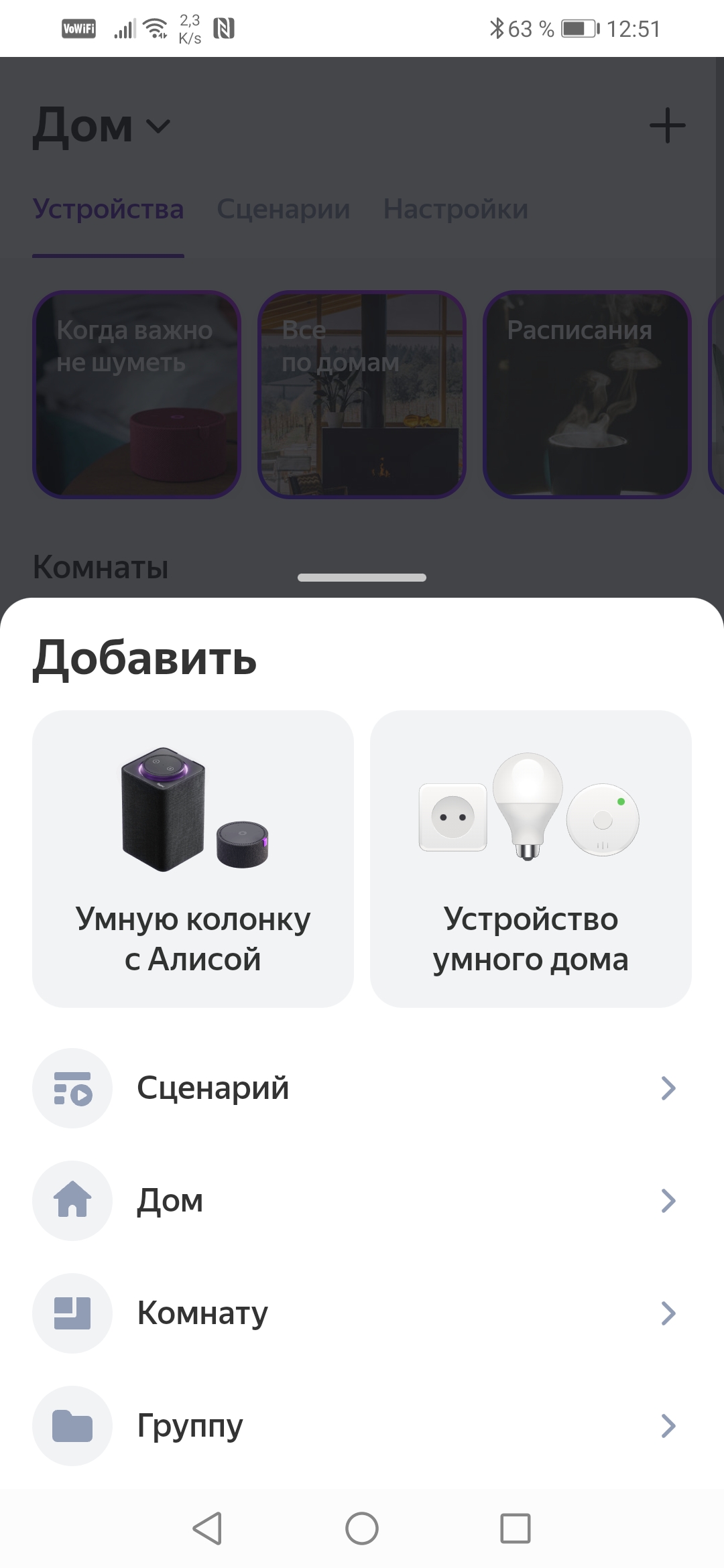Go back with the system back button
The height and width of the screenshot is (1568, 724).
click(x=207, y=1529)
